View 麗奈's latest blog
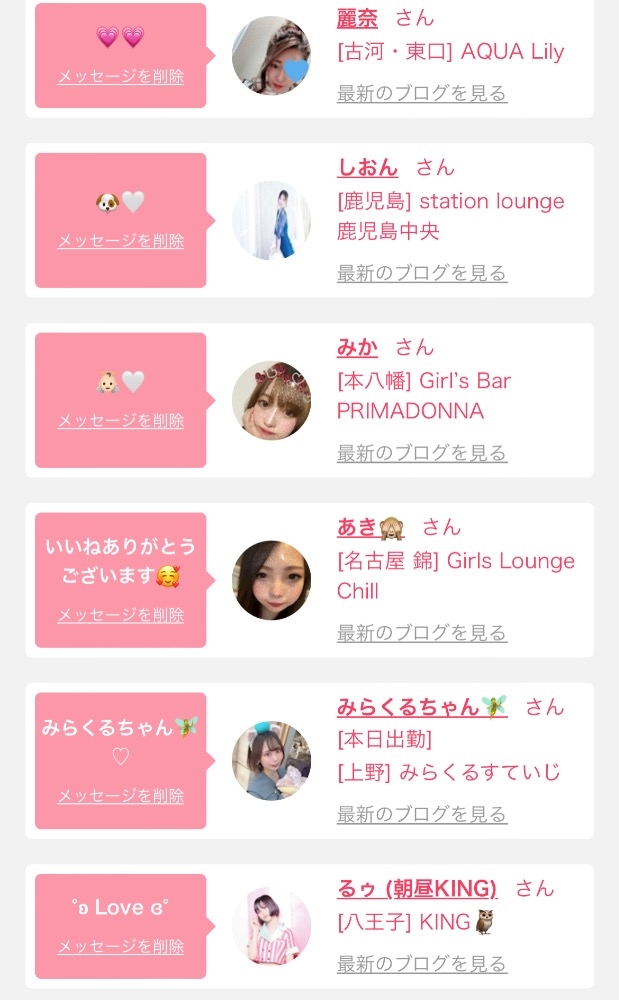 (x=422, y=94)
